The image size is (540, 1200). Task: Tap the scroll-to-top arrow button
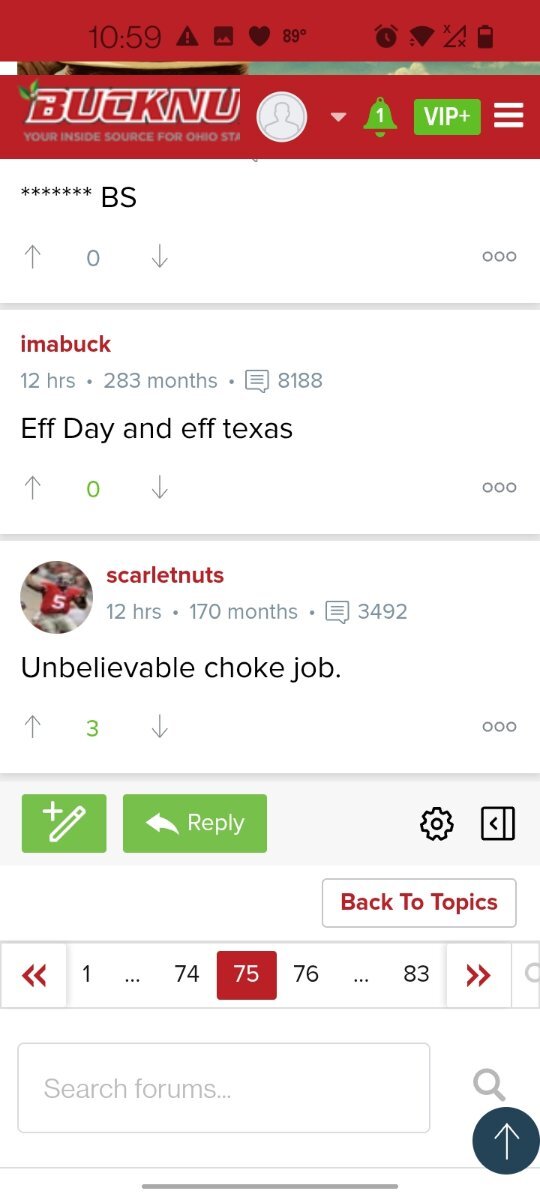(x=506, y=1141)
